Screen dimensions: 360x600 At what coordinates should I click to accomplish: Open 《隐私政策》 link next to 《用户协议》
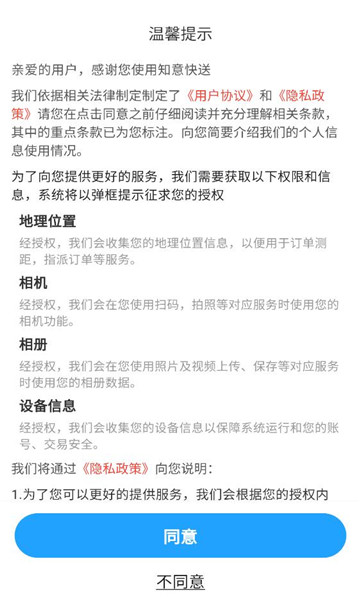pyautogui.click(x=301, y=96)
